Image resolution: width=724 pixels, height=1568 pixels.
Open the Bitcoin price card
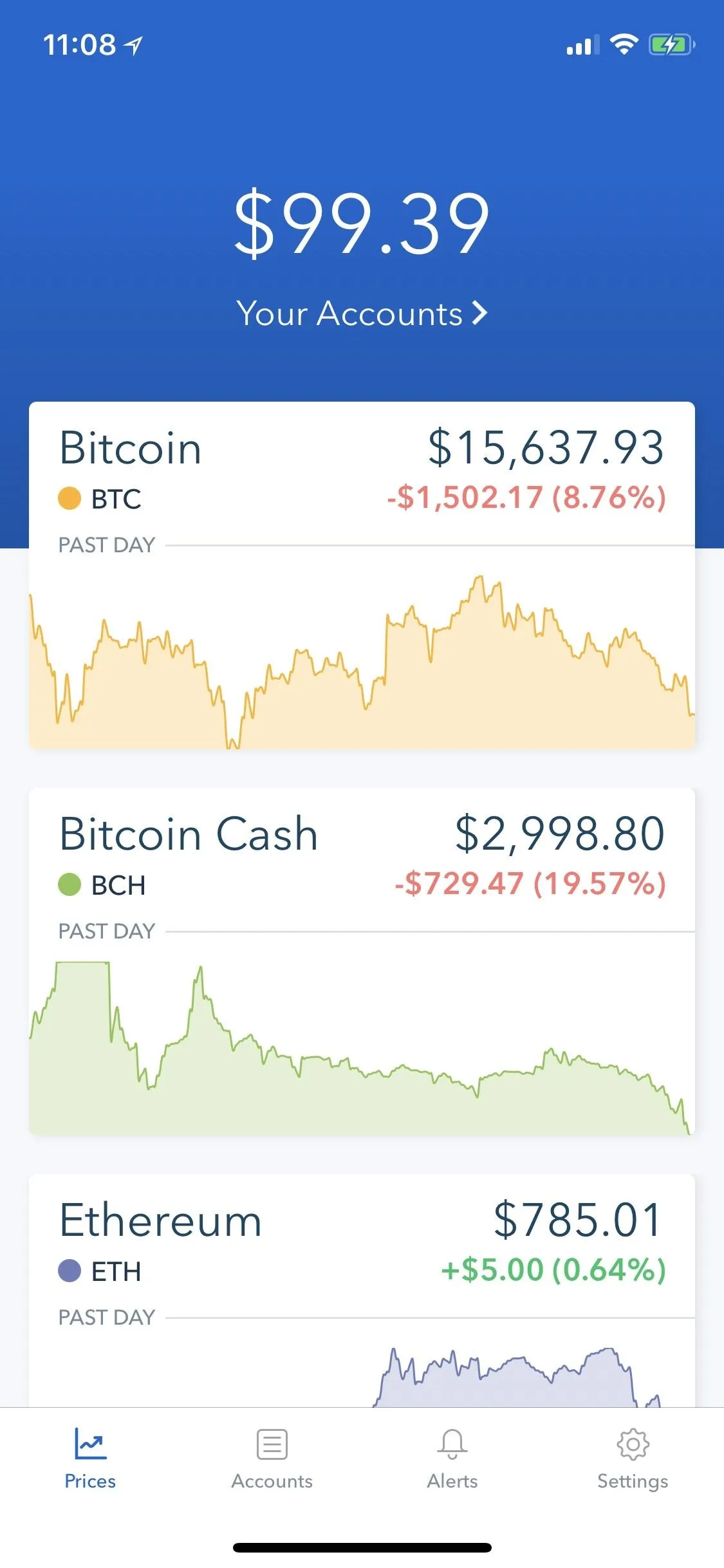[x=362, y=575]
